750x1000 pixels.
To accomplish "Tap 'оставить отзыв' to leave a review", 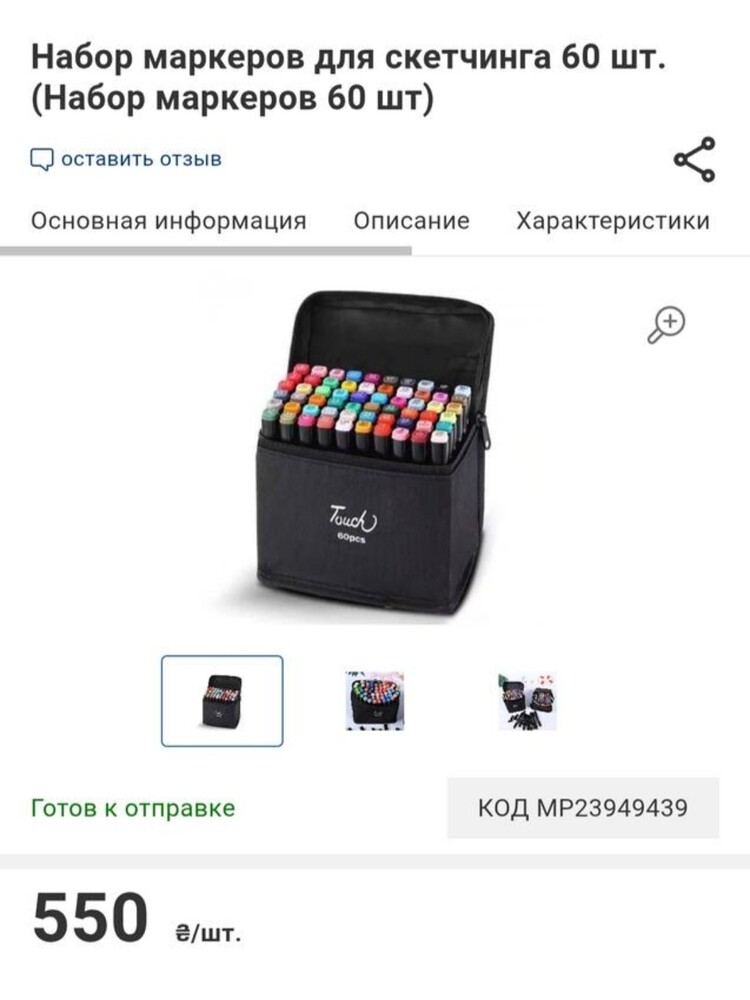I will tap(127, 159).
